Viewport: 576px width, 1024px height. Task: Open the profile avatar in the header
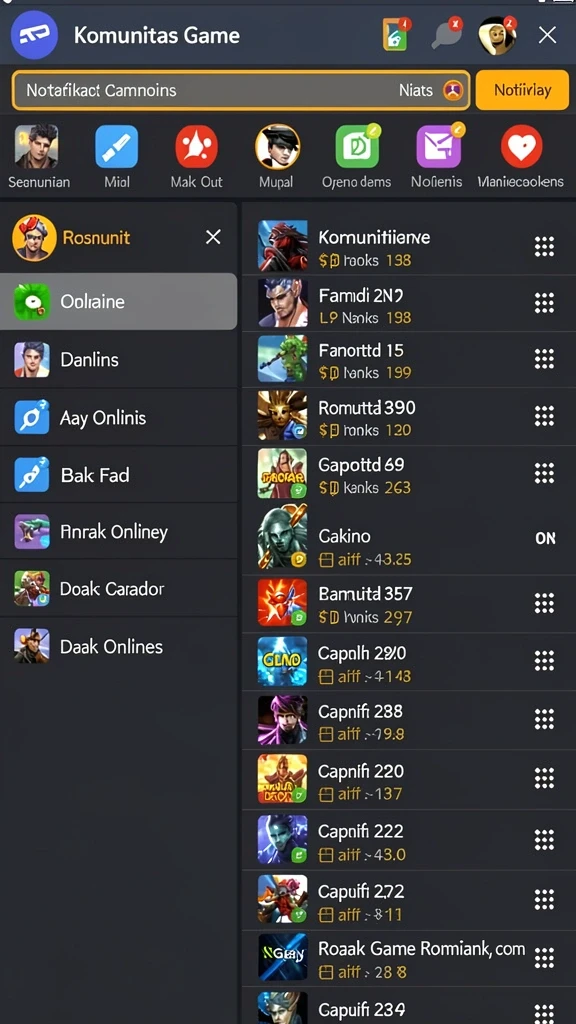tap(497, 35)
